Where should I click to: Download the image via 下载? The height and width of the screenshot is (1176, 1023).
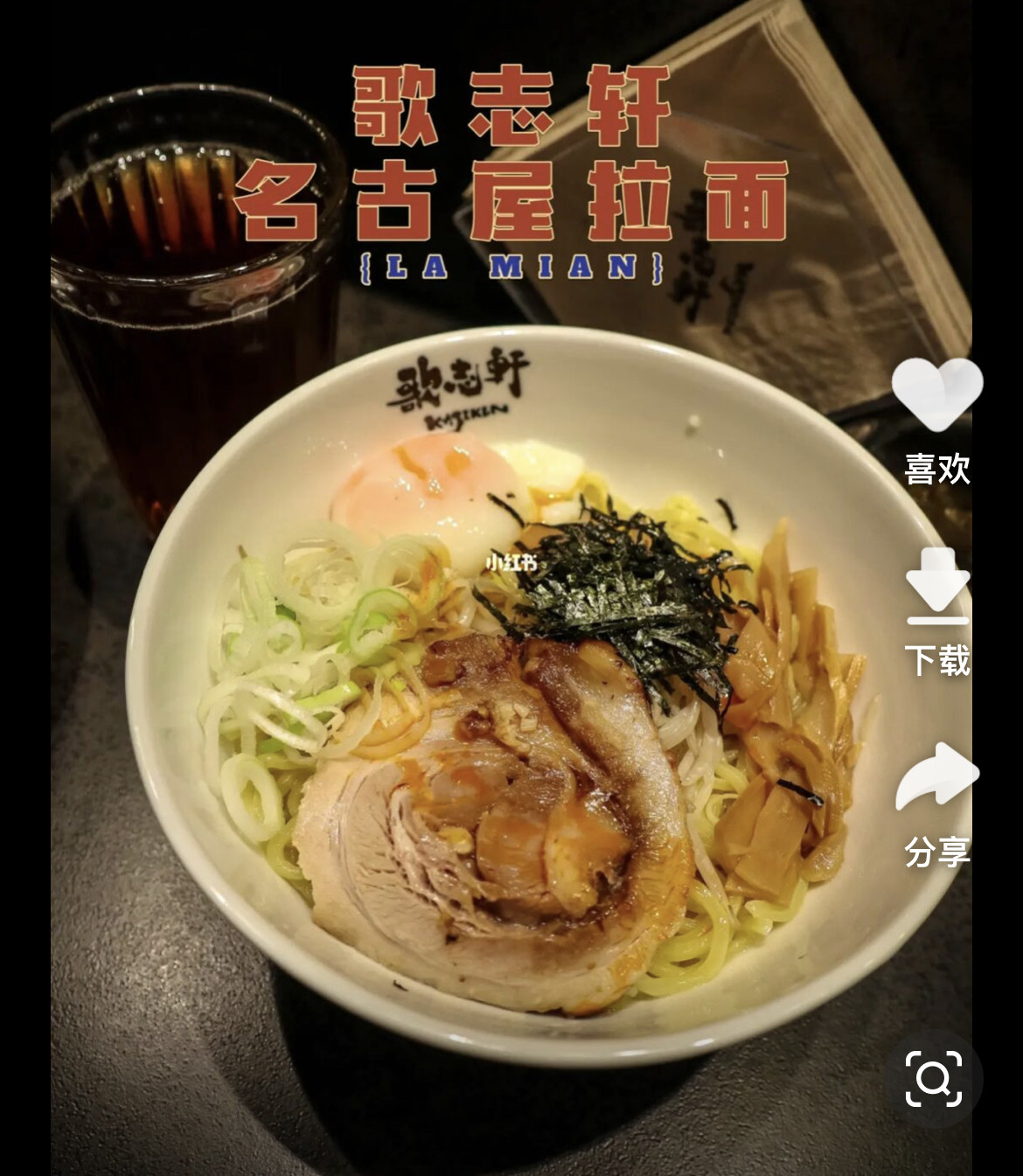(x=936, y=588)
